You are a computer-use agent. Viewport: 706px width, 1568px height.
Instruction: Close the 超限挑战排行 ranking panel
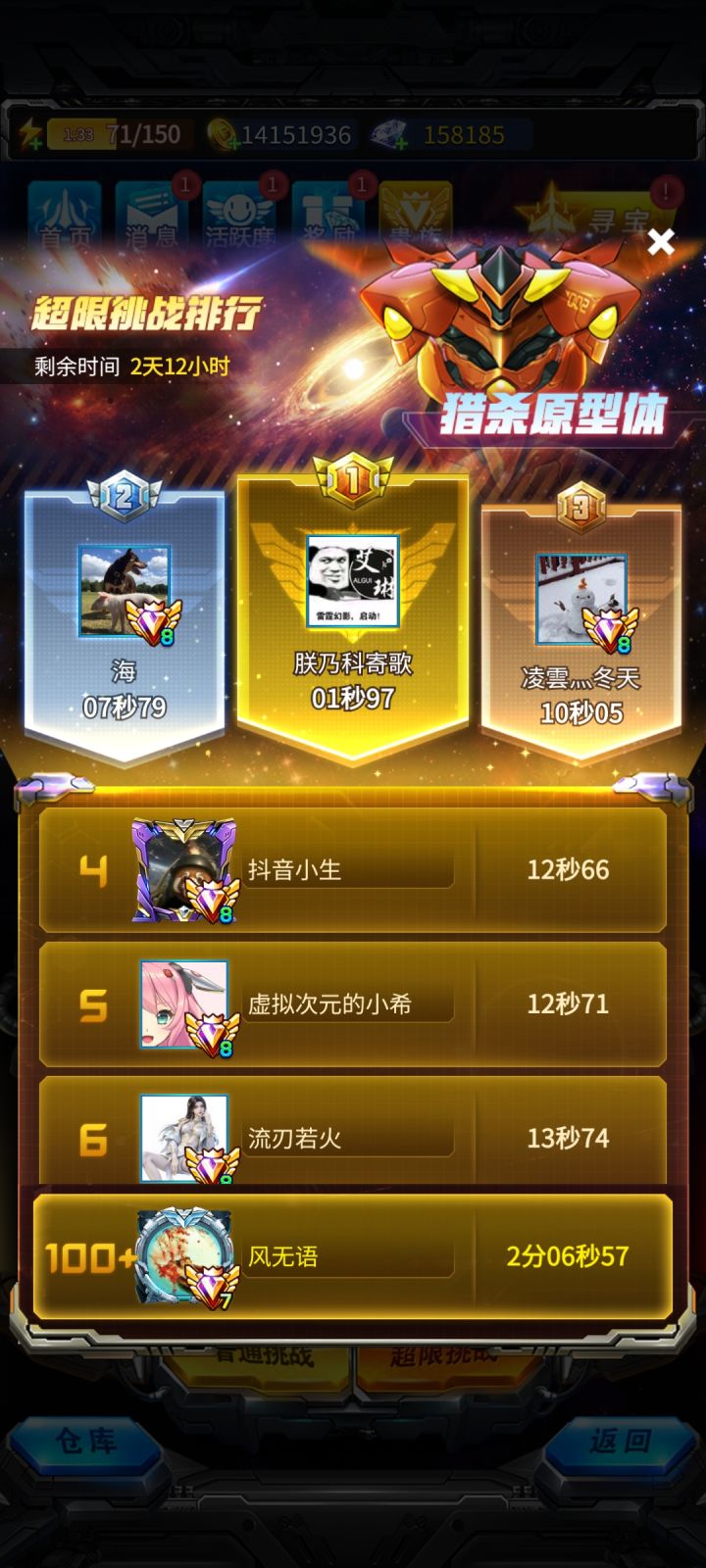tap(662, 242)
